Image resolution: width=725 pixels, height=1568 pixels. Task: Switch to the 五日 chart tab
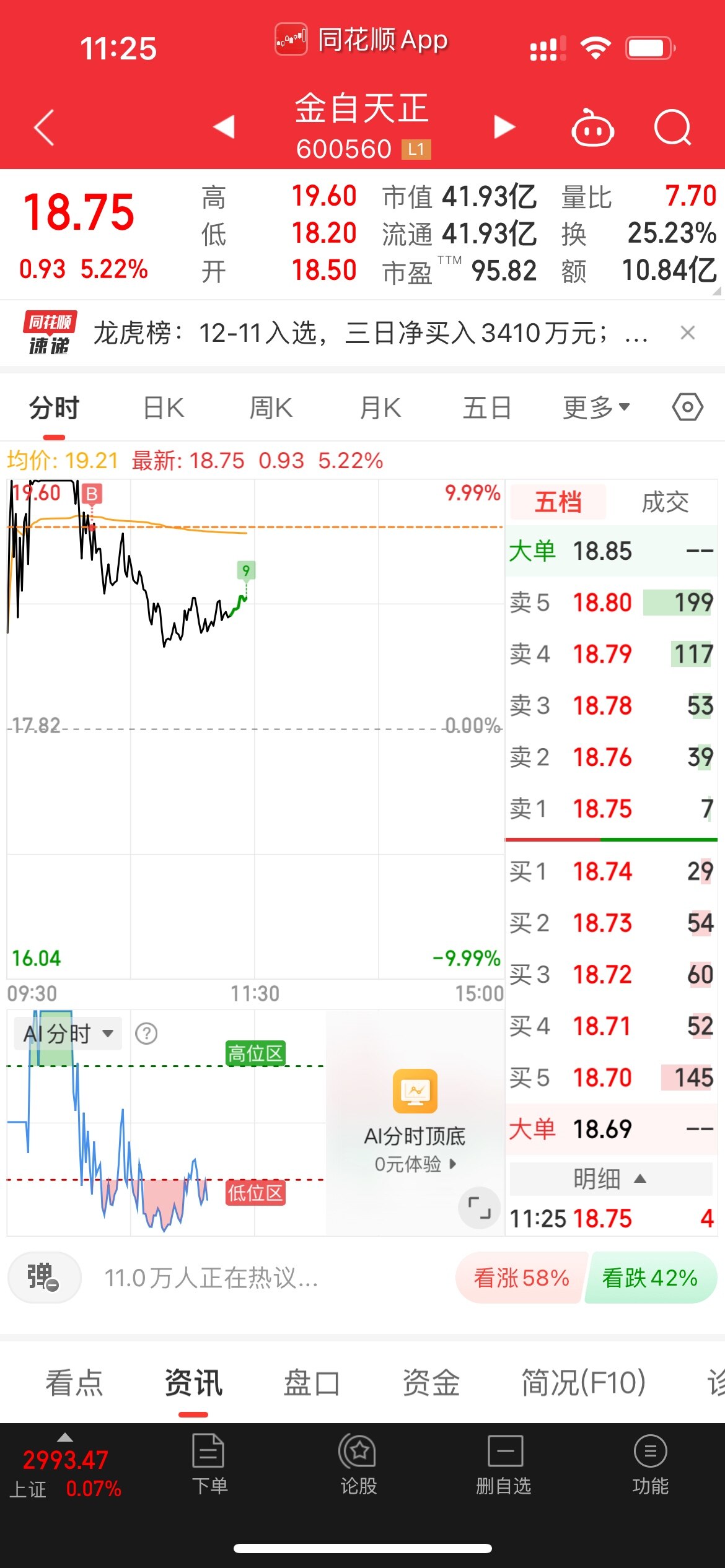487,408
